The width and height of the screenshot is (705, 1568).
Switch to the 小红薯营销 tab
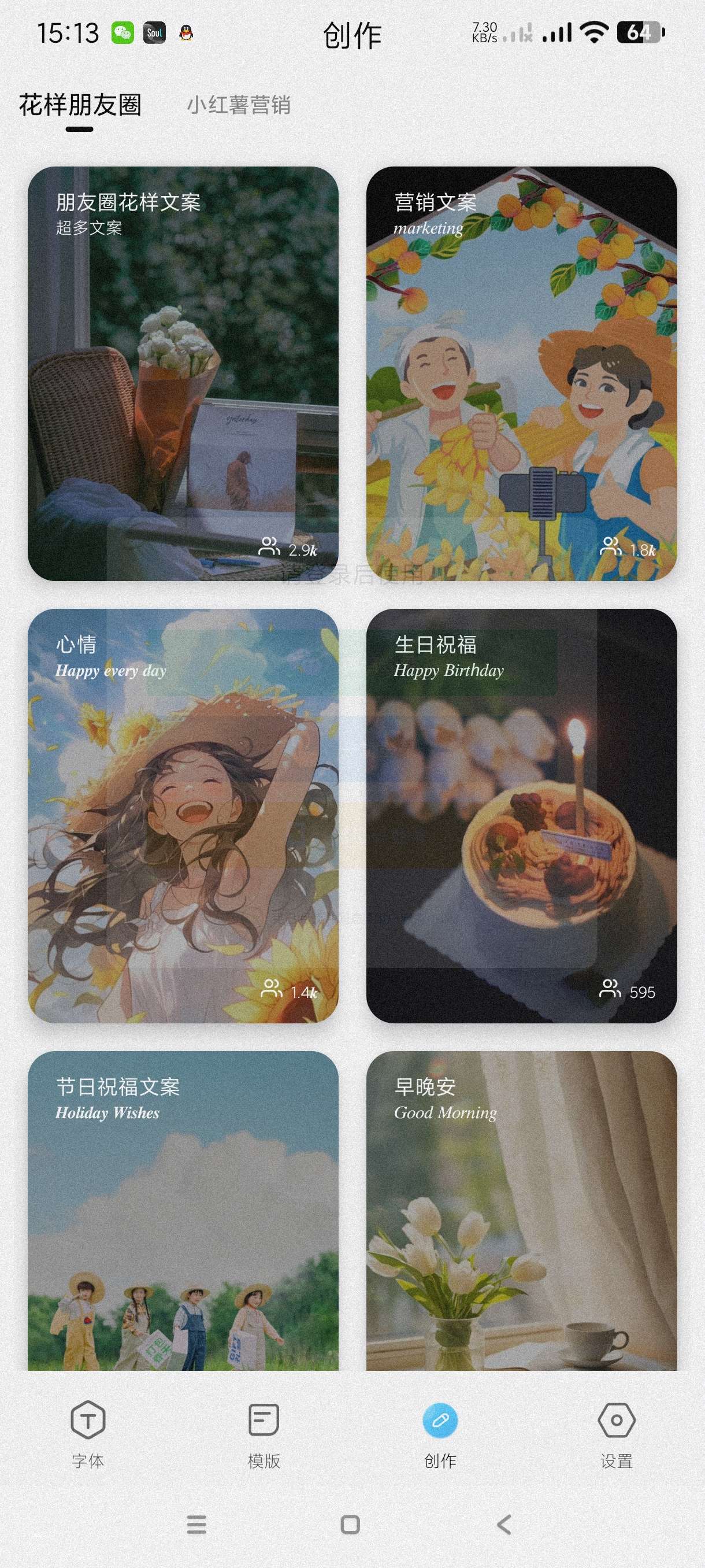239,105
